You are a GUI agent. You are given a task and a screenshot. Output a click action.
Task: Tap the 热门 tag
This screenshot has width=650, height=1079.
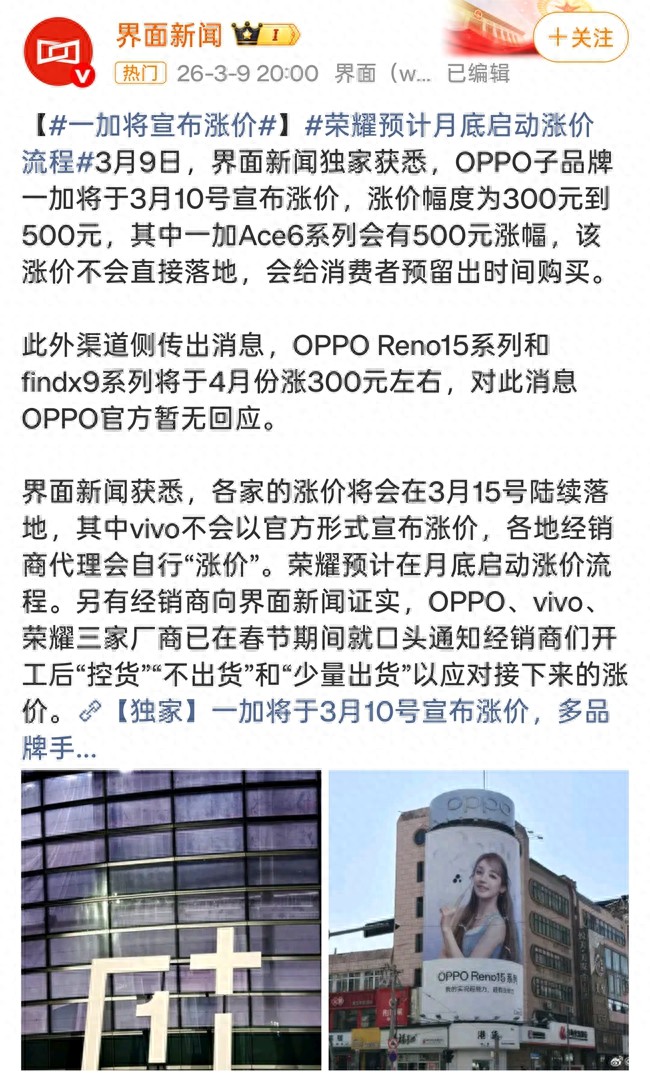tap(140, 73)
